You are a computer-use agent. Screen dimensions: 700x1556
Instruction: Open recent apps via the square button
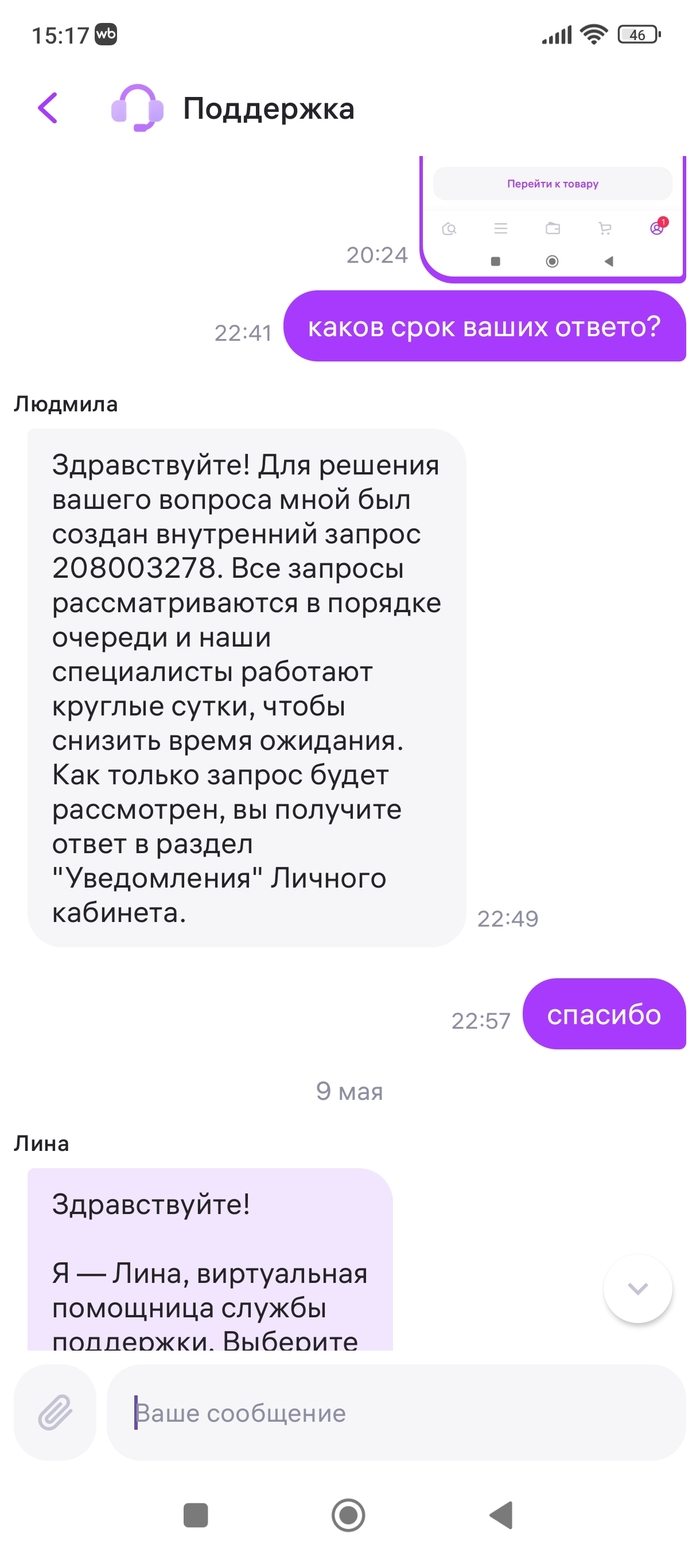click(x=196, y=1515)
